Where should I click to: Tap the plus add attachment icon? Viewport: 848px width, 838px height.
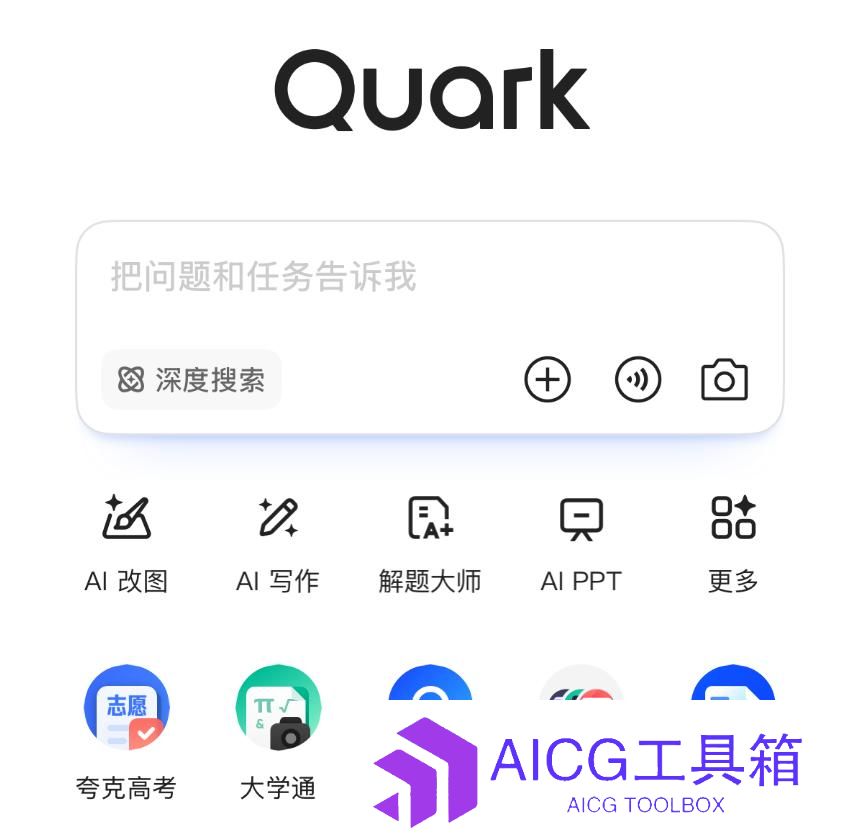click(548, 380)
